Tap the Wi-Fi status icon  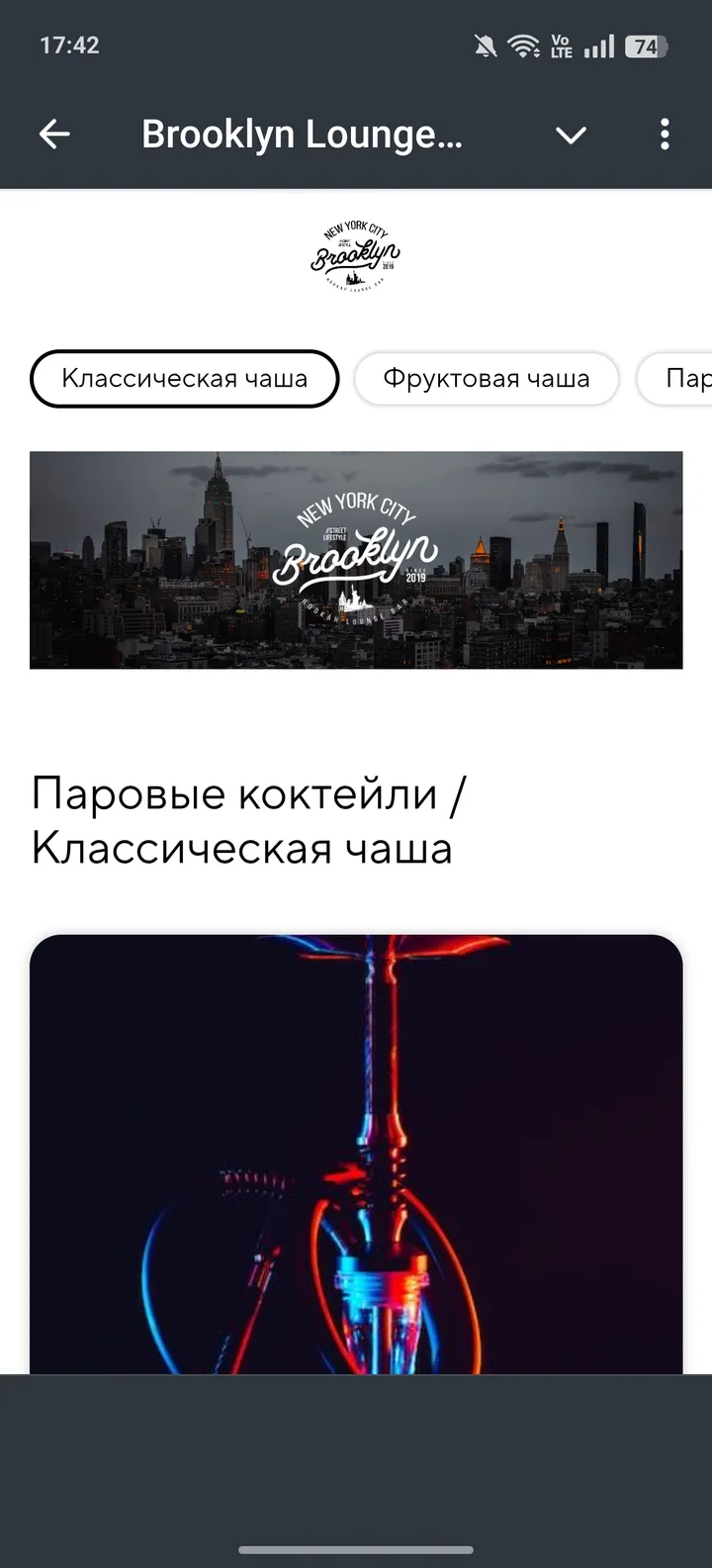(523, 45)
